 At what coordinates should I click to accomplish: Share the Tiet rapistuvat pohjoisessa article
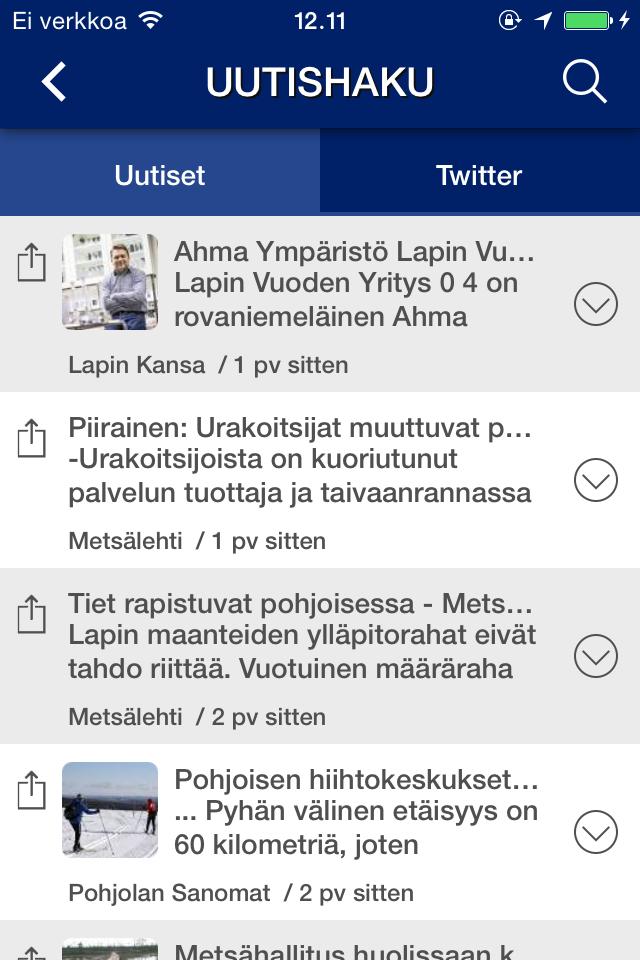tap(32, 614)
